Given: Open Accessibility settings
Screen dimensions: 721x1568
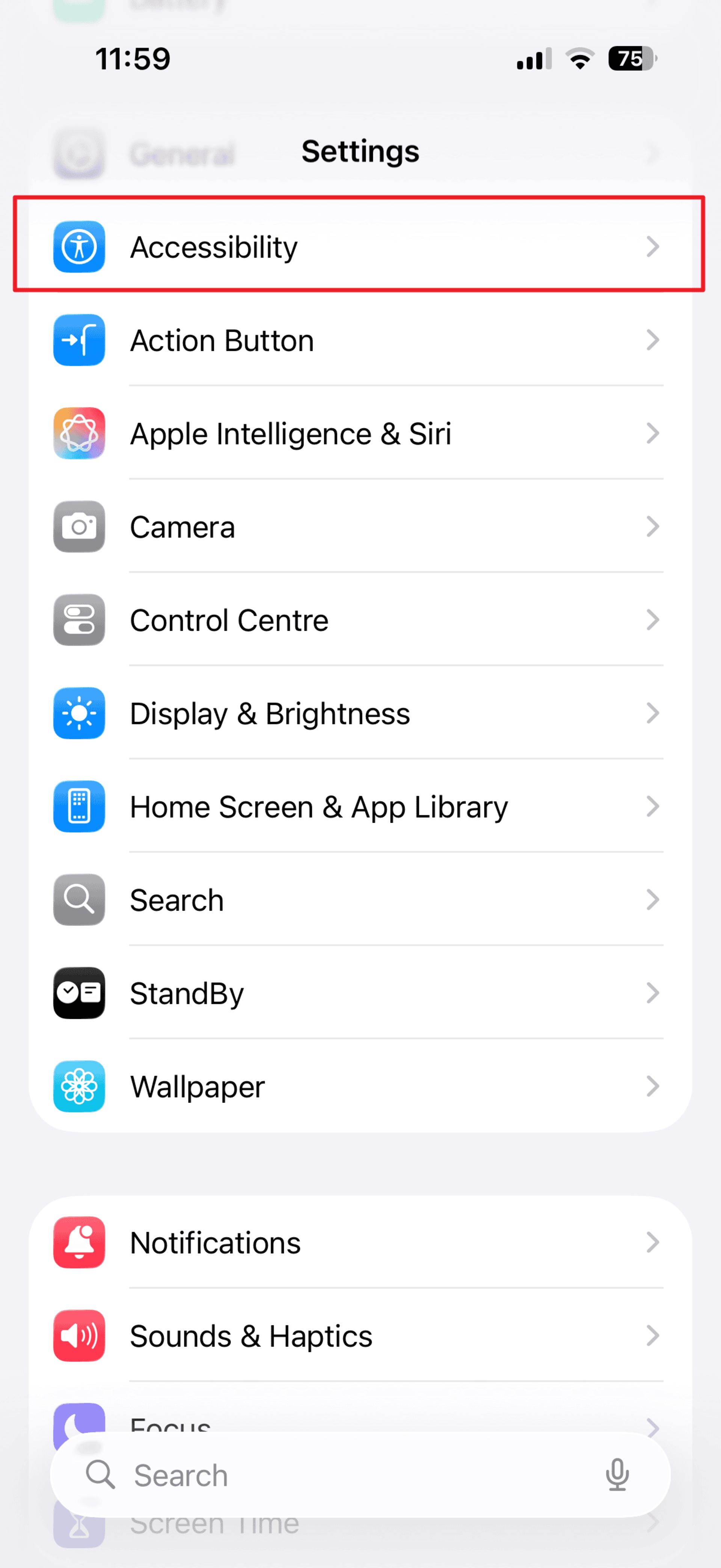Looking at the screenshot, I should (359, 246).
